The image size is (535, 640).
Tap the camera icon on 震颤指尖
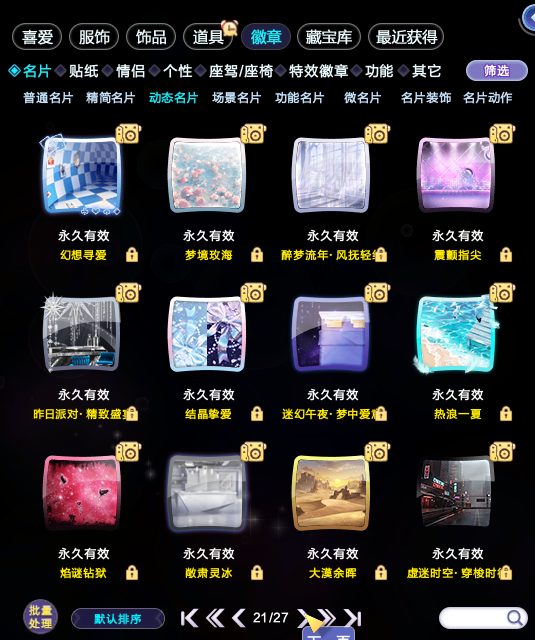pyautogui.click(x=502, y=134)
